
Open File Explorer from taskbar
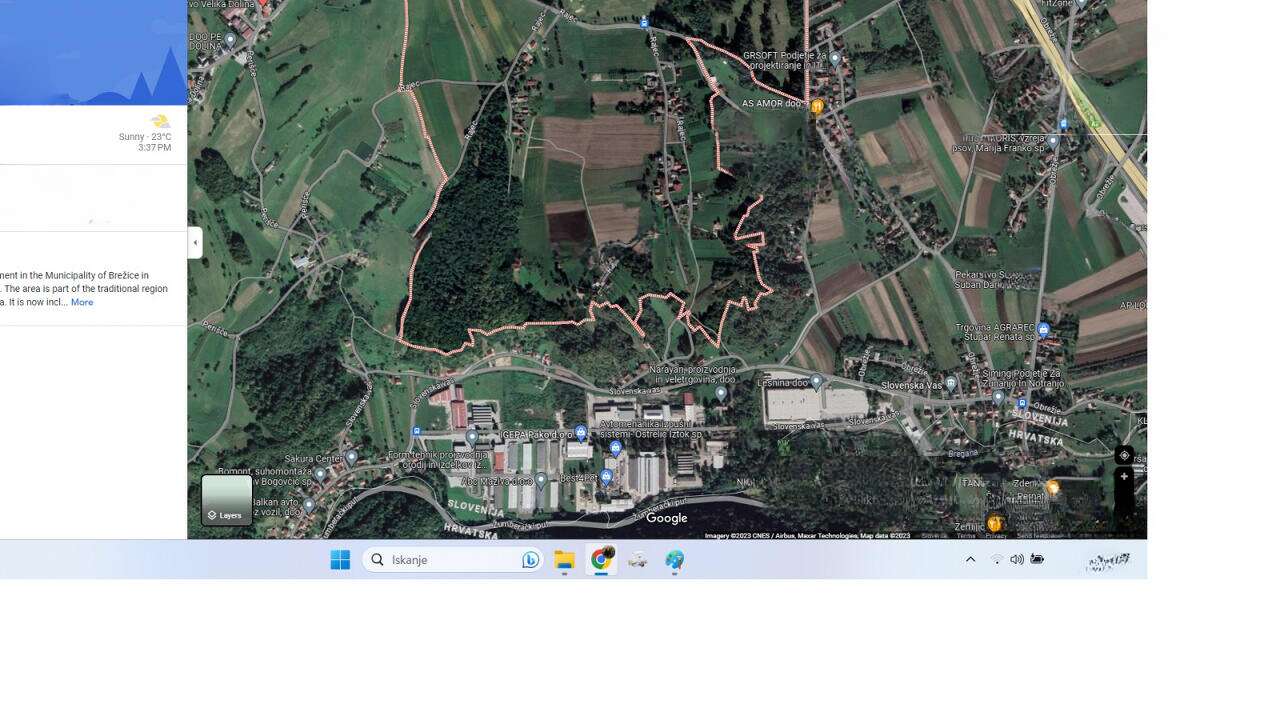click(564, 560)
